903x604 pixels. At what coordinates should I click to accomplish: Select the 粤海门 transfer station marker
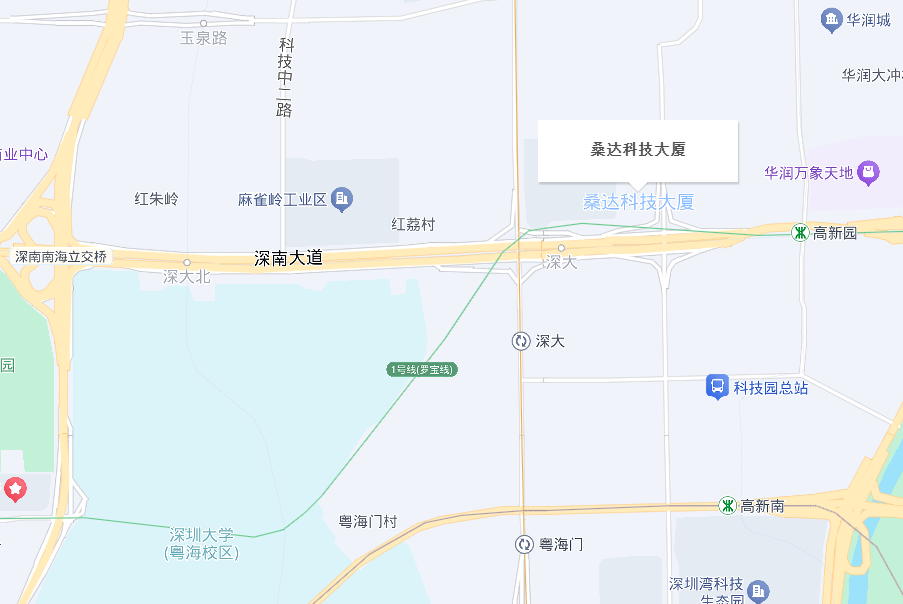point(524,545)
